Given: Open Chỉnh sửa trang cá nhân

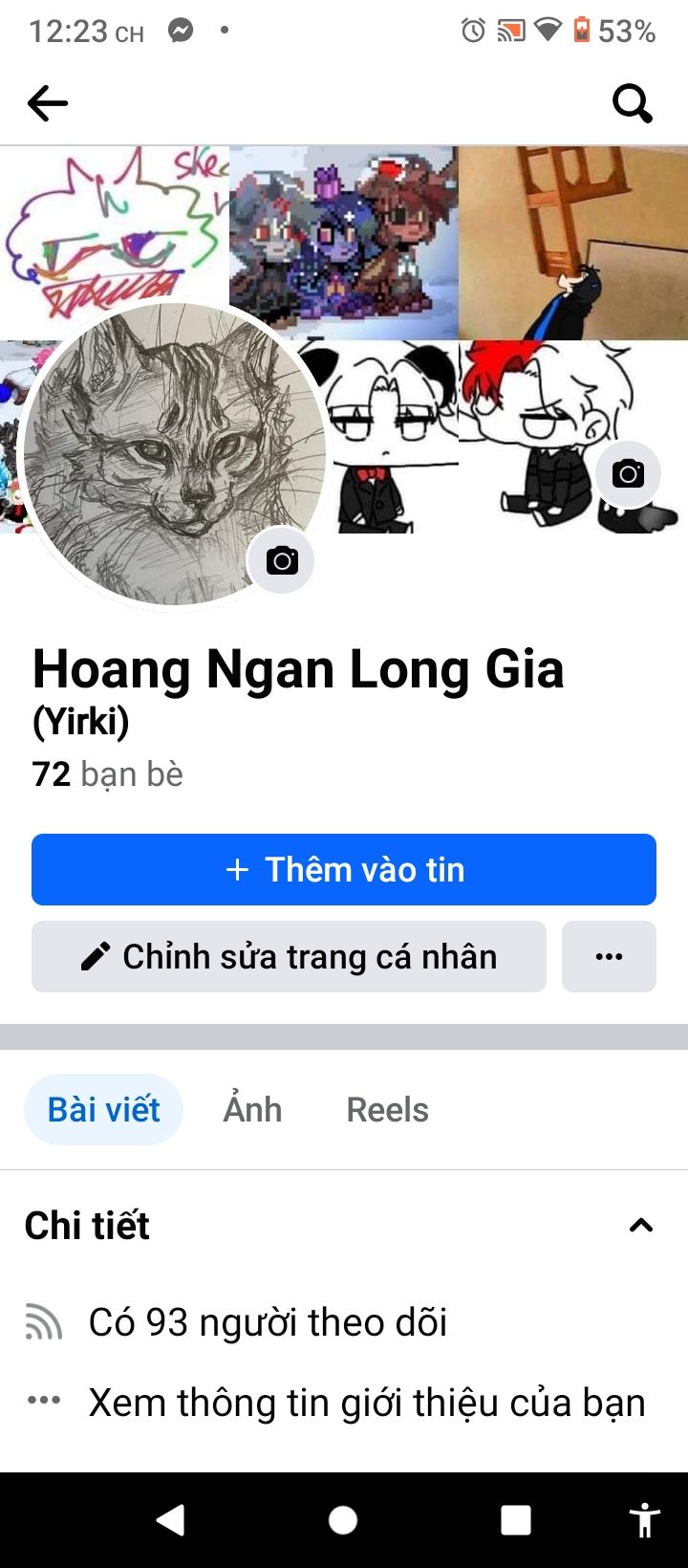Looking at the screenshot, I should [x=289, y=956].
